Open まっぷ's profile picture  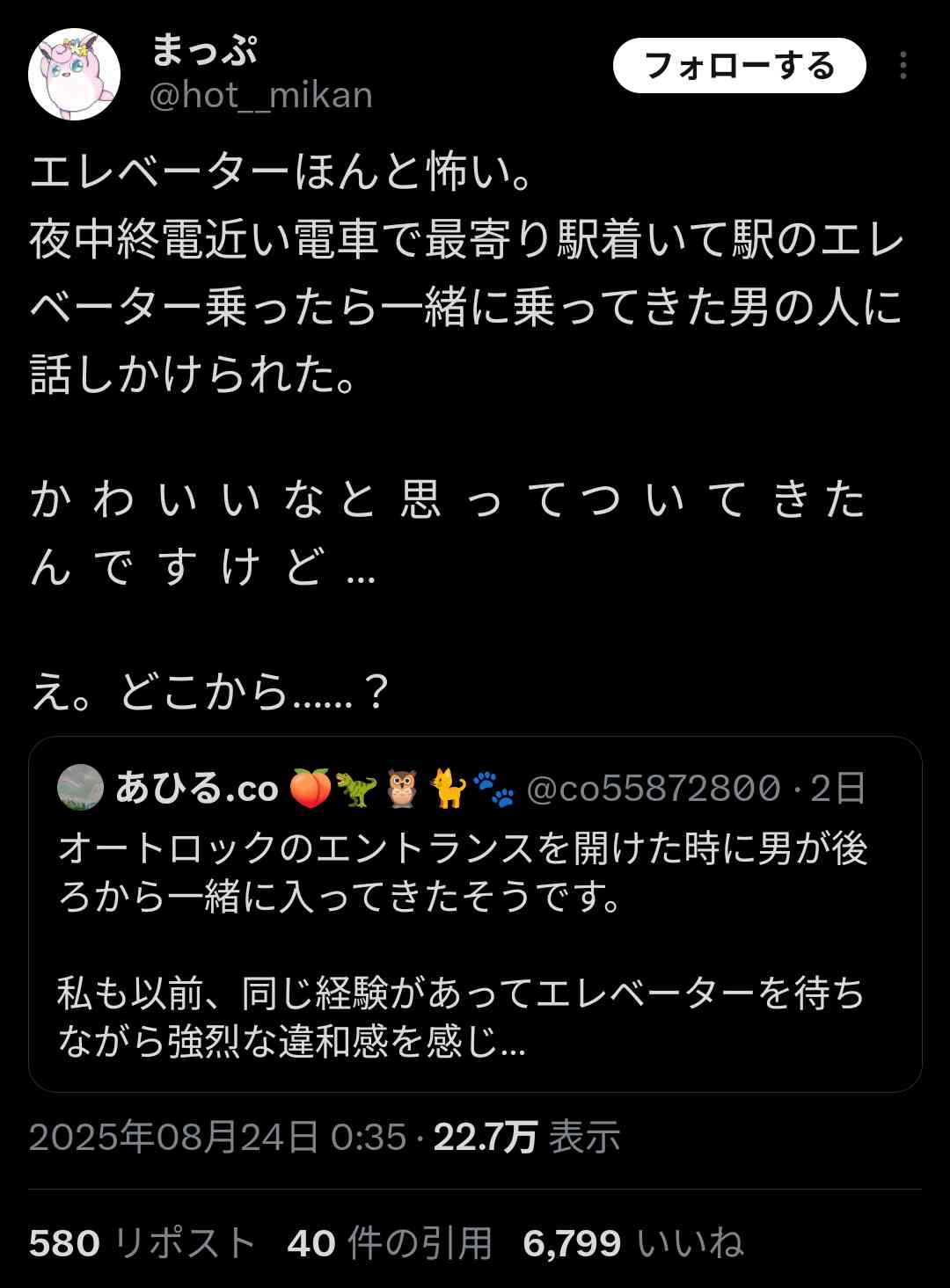pyautogui.click(x=74, y=74)
